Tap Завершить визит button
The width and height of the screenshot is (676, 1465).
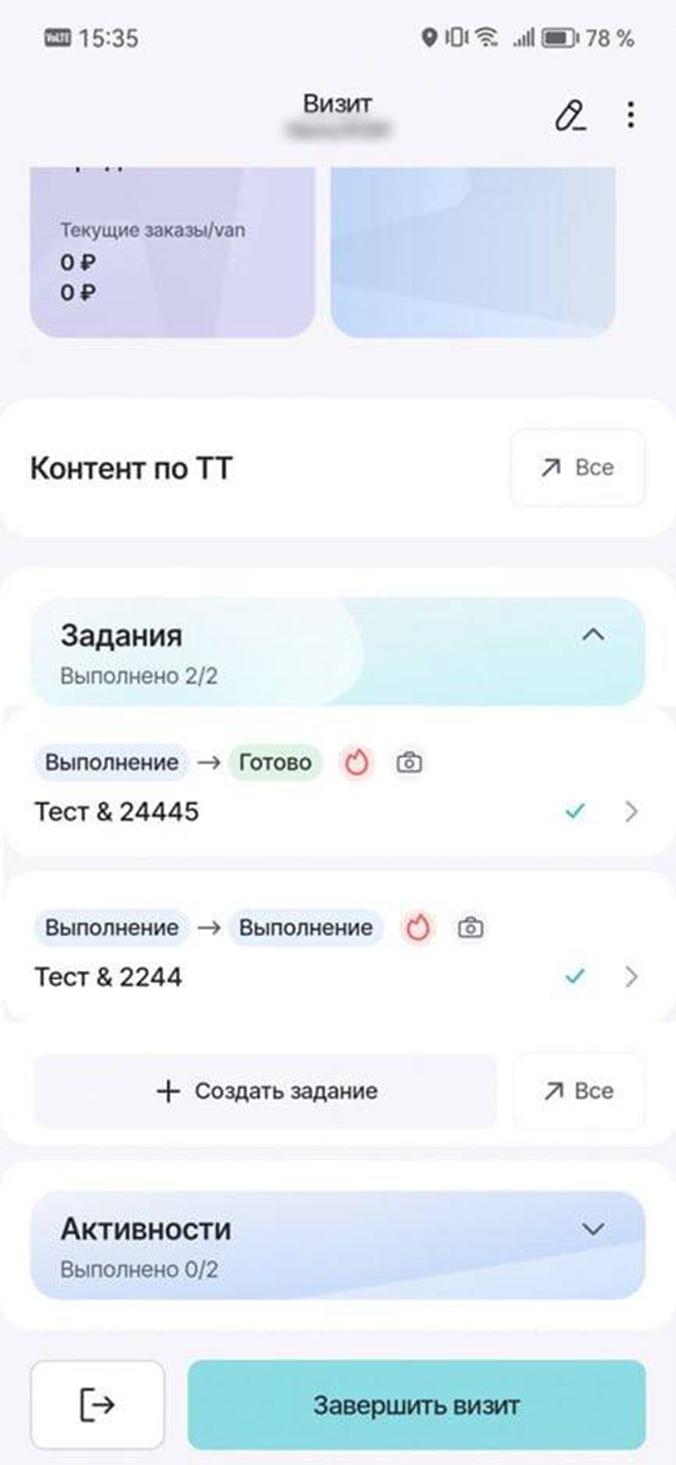(x=416, y=1405)
